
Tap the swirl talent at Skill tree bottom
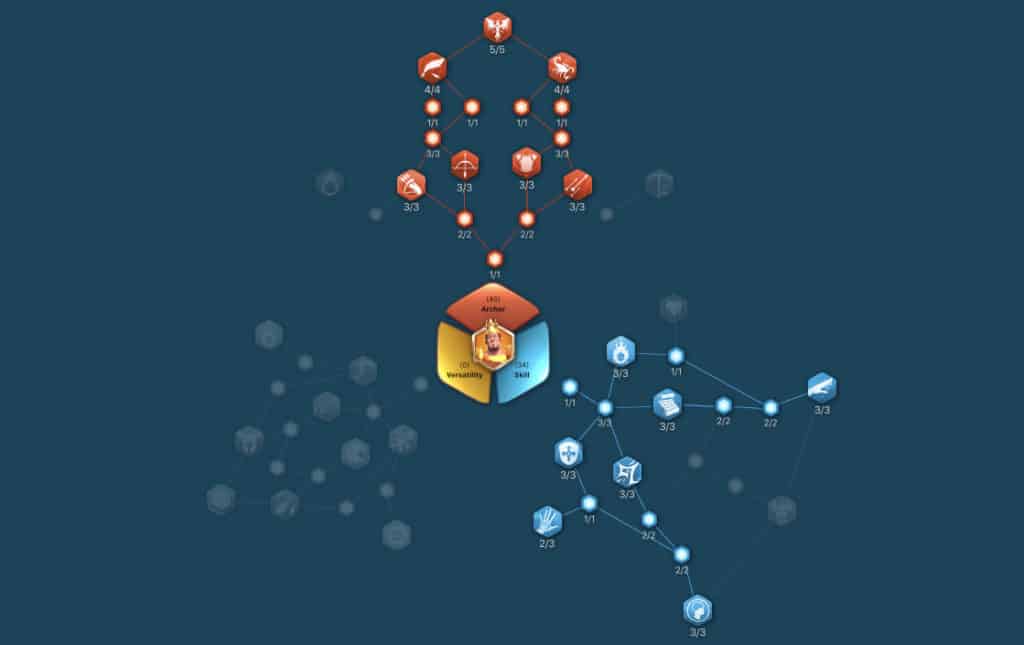(x=697, y=609)
